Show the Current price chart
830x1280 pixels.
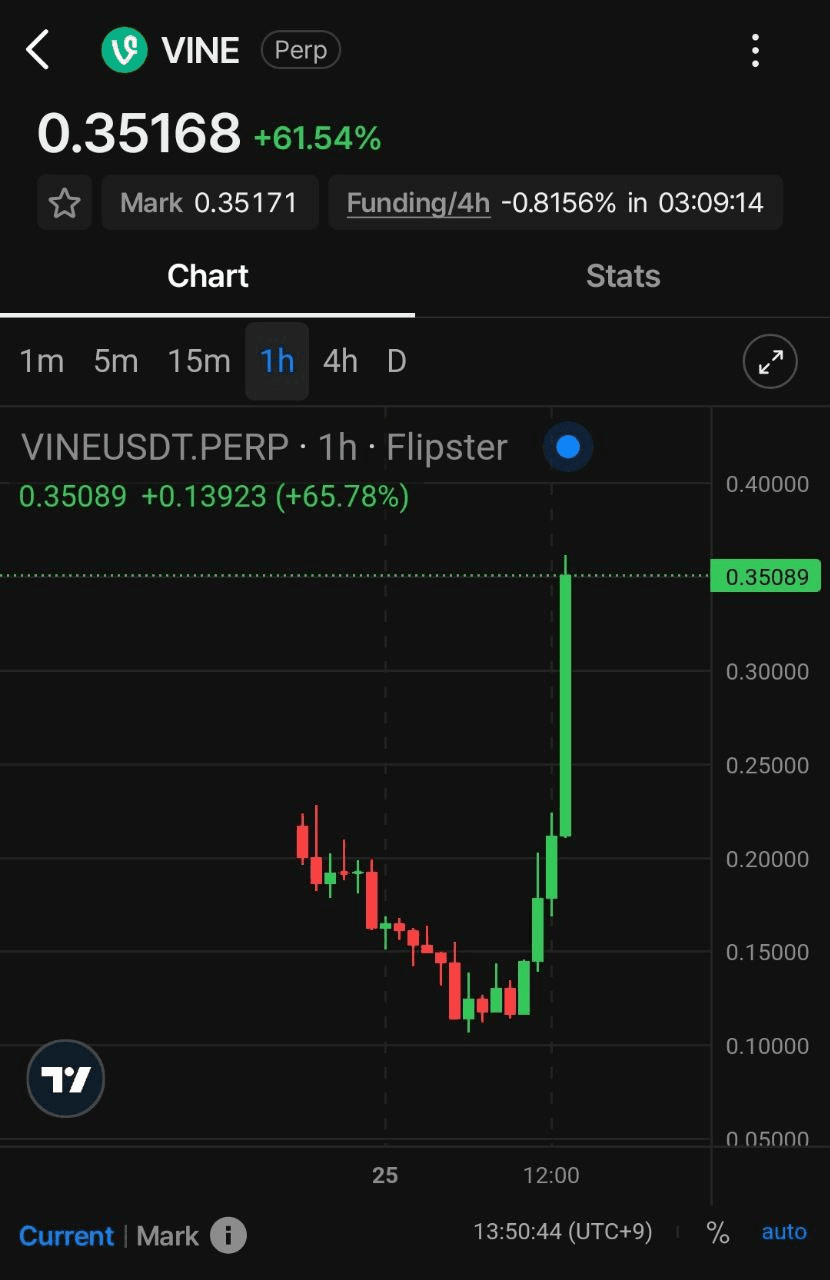[x=66, y=1236]
